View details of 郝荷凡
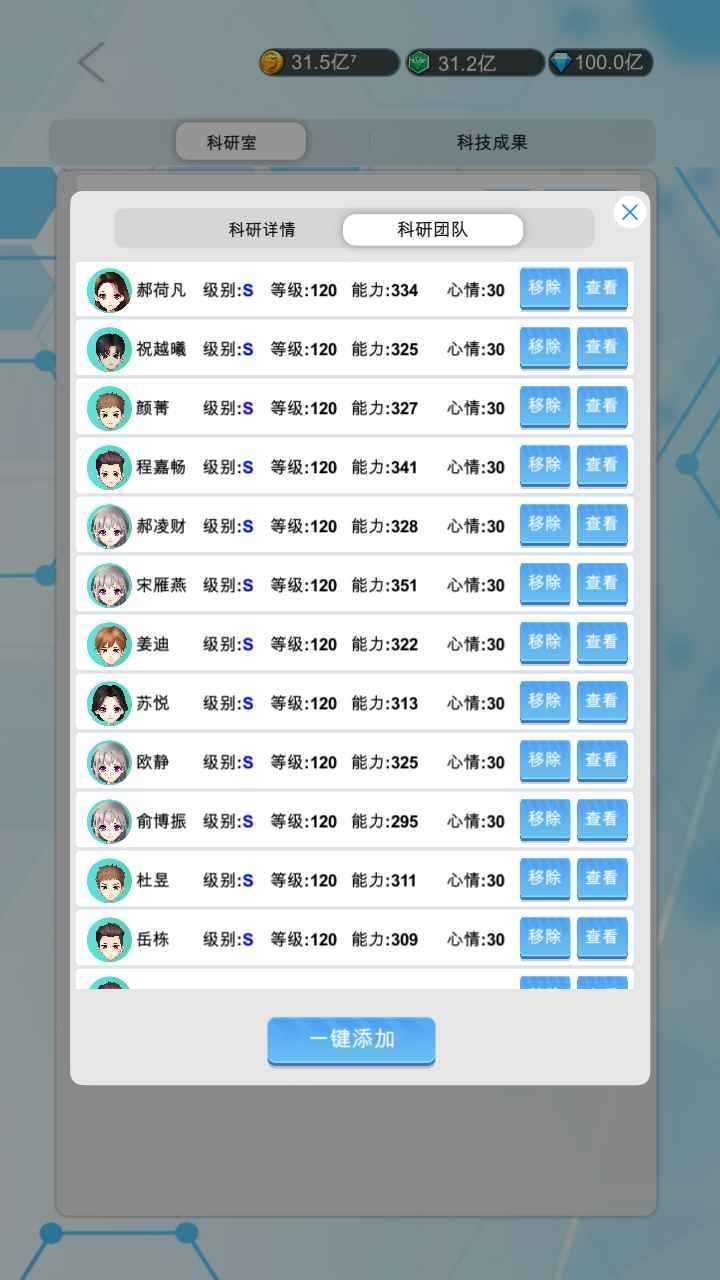 601,289
